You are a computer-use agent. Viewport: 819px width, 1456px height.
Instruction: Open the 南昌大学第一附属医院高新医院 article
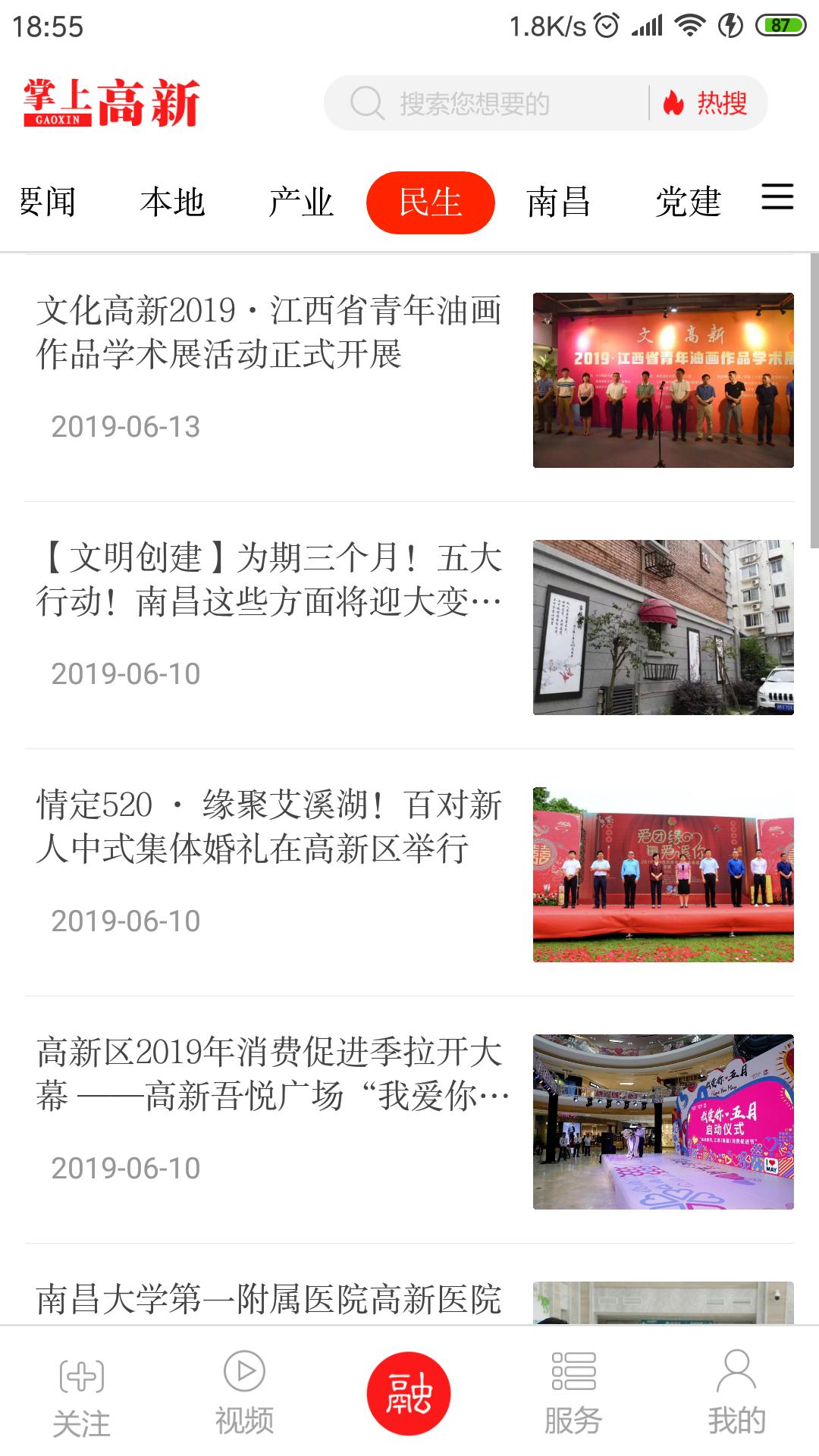click(x=269, y=1299)
